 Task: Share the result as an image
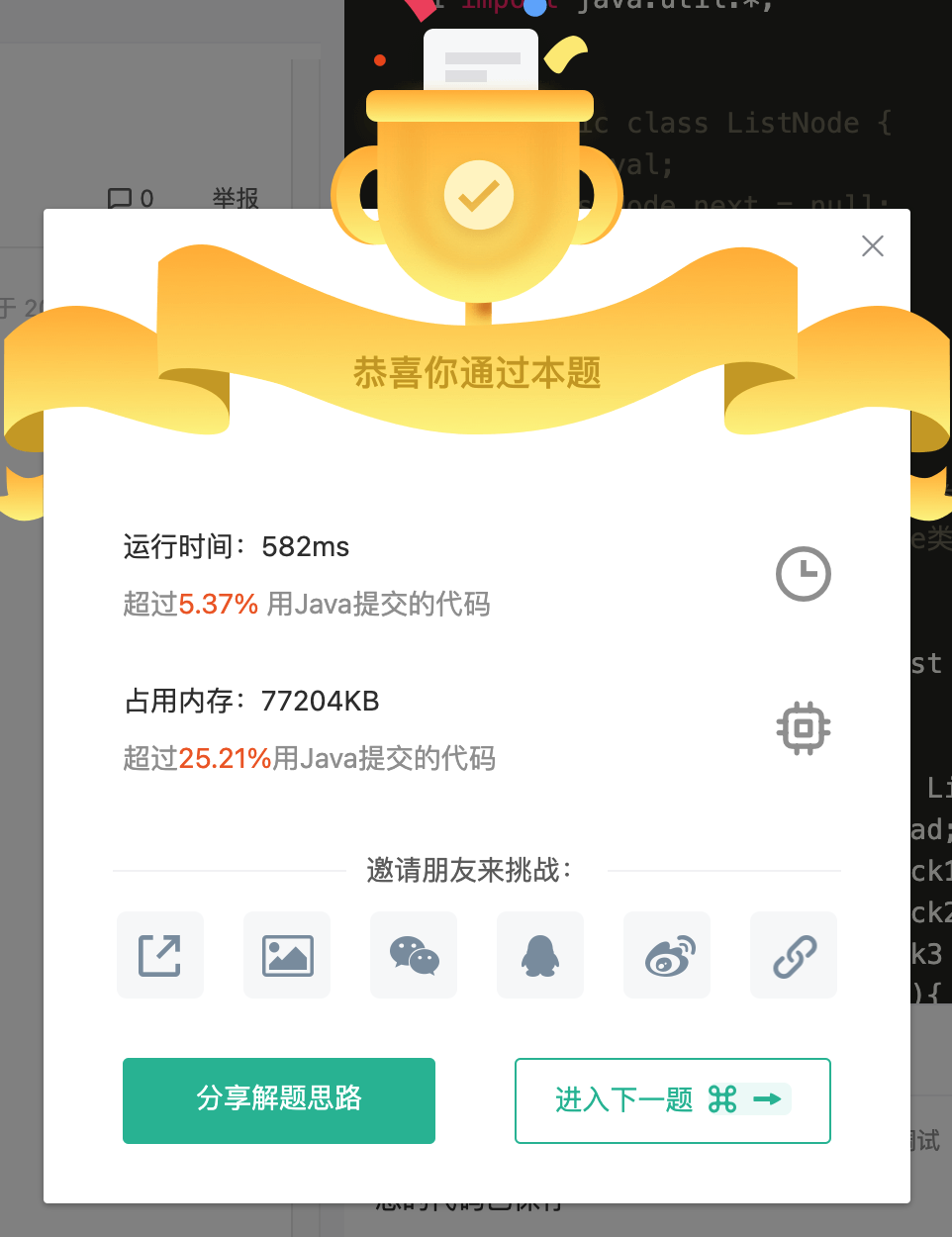[x=287, y=955]
